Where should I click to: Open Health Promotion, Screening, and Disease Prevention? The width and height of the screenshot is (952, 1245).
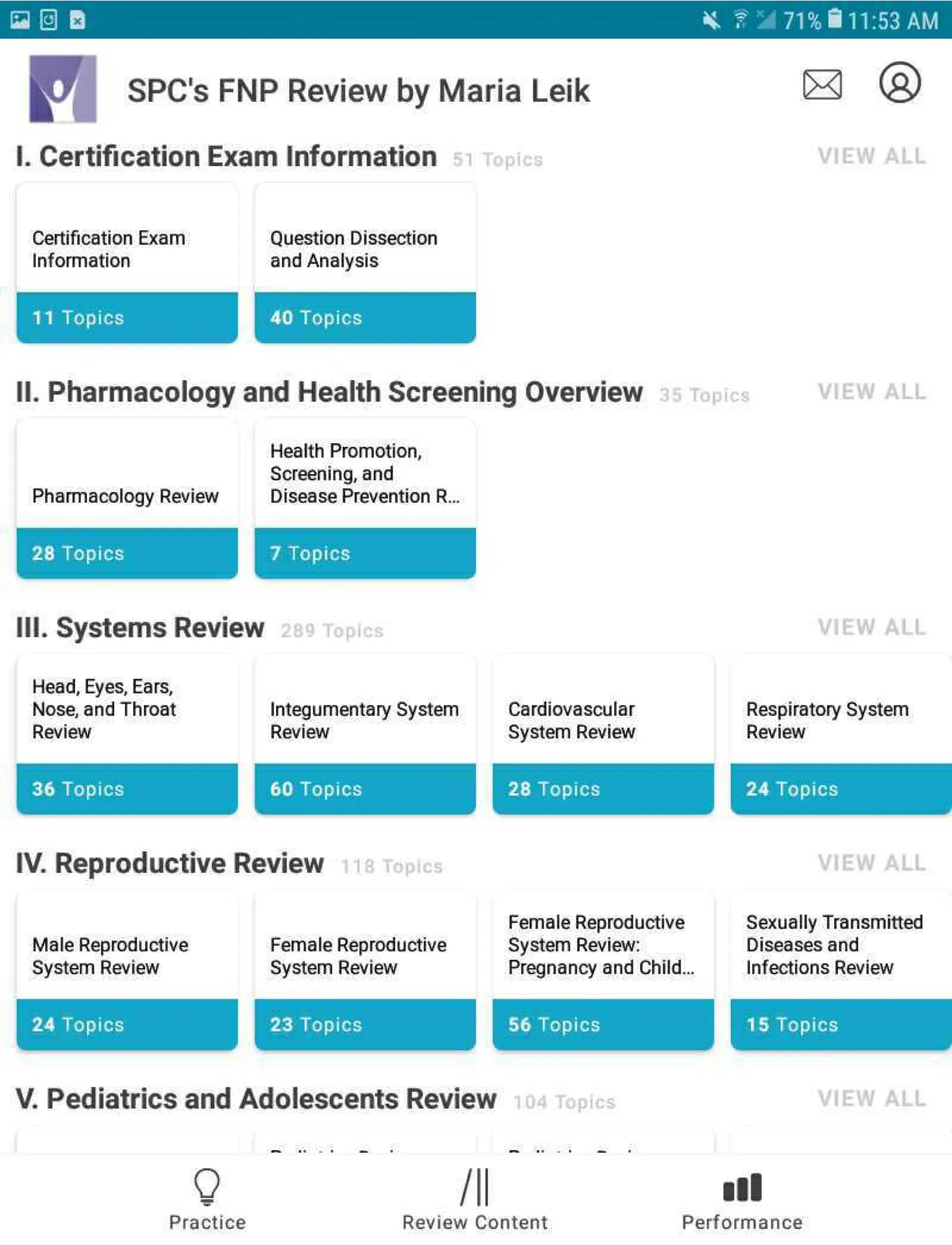[x=364, y=474]
